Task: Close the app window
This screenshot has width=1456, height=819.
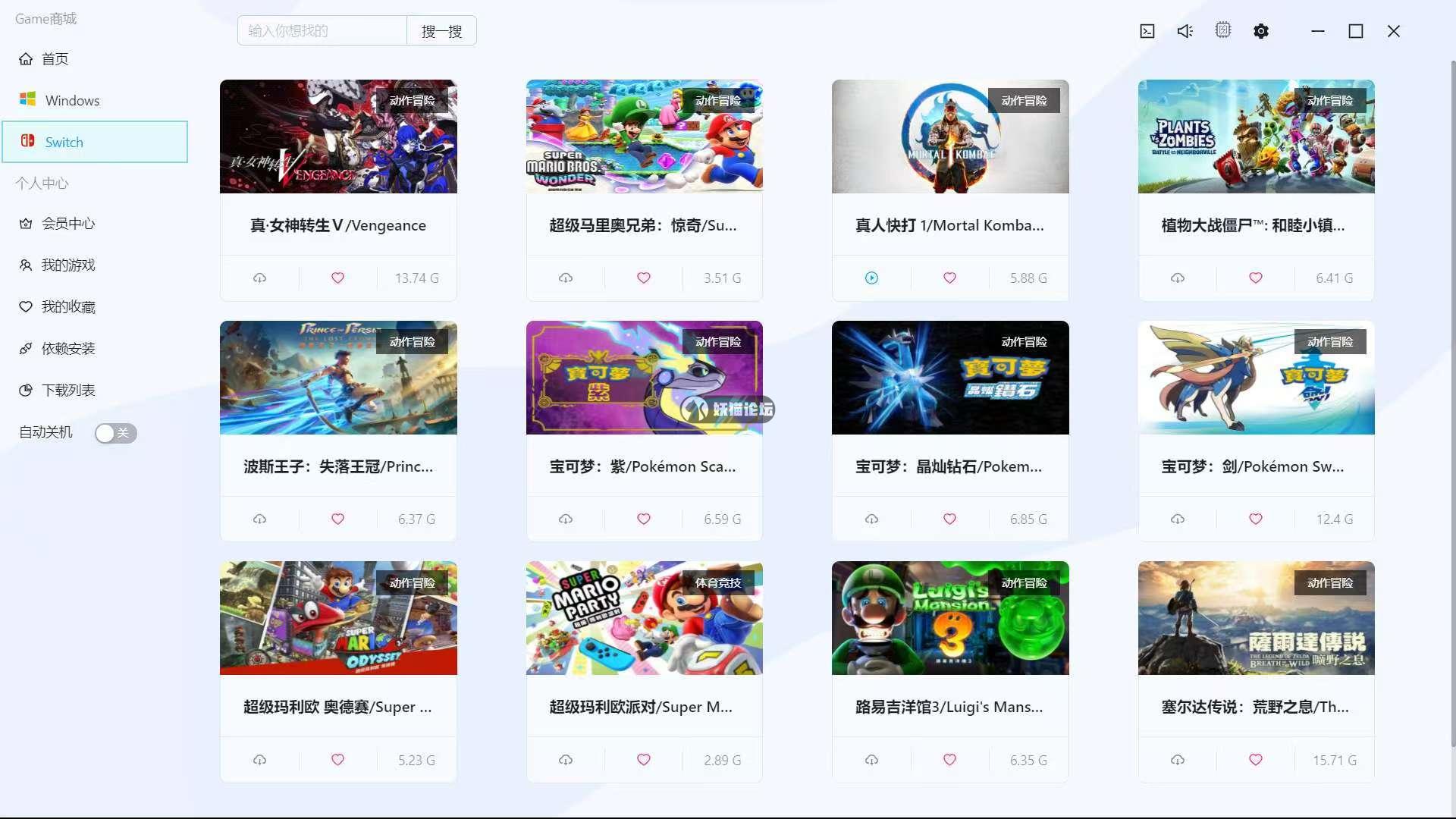Action: pos(1393,31)
